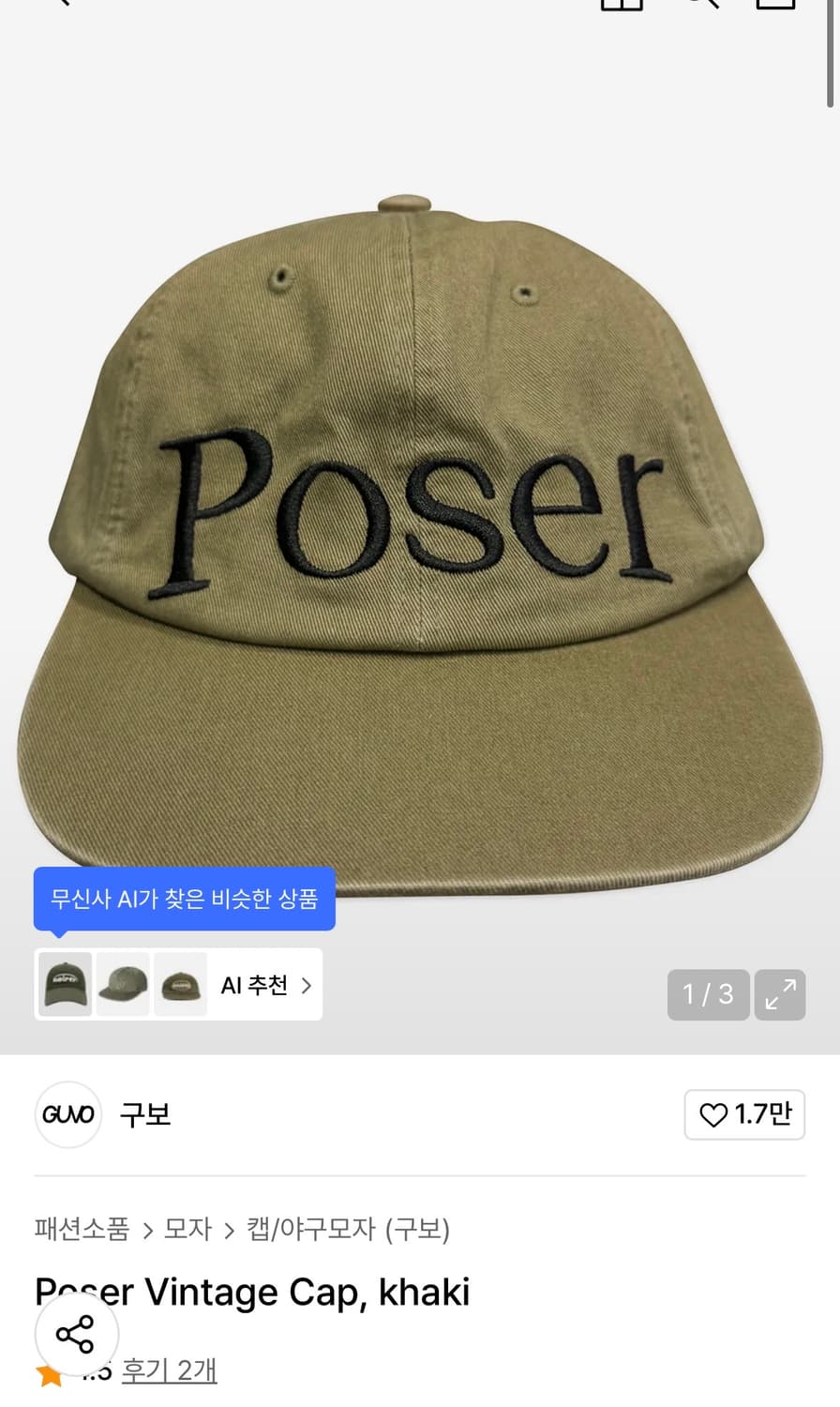Image resolution: width=840 pixels, height=1407 pixels.
Task: Click the GUVO brand logo circle
Action: click(67, 1114)
